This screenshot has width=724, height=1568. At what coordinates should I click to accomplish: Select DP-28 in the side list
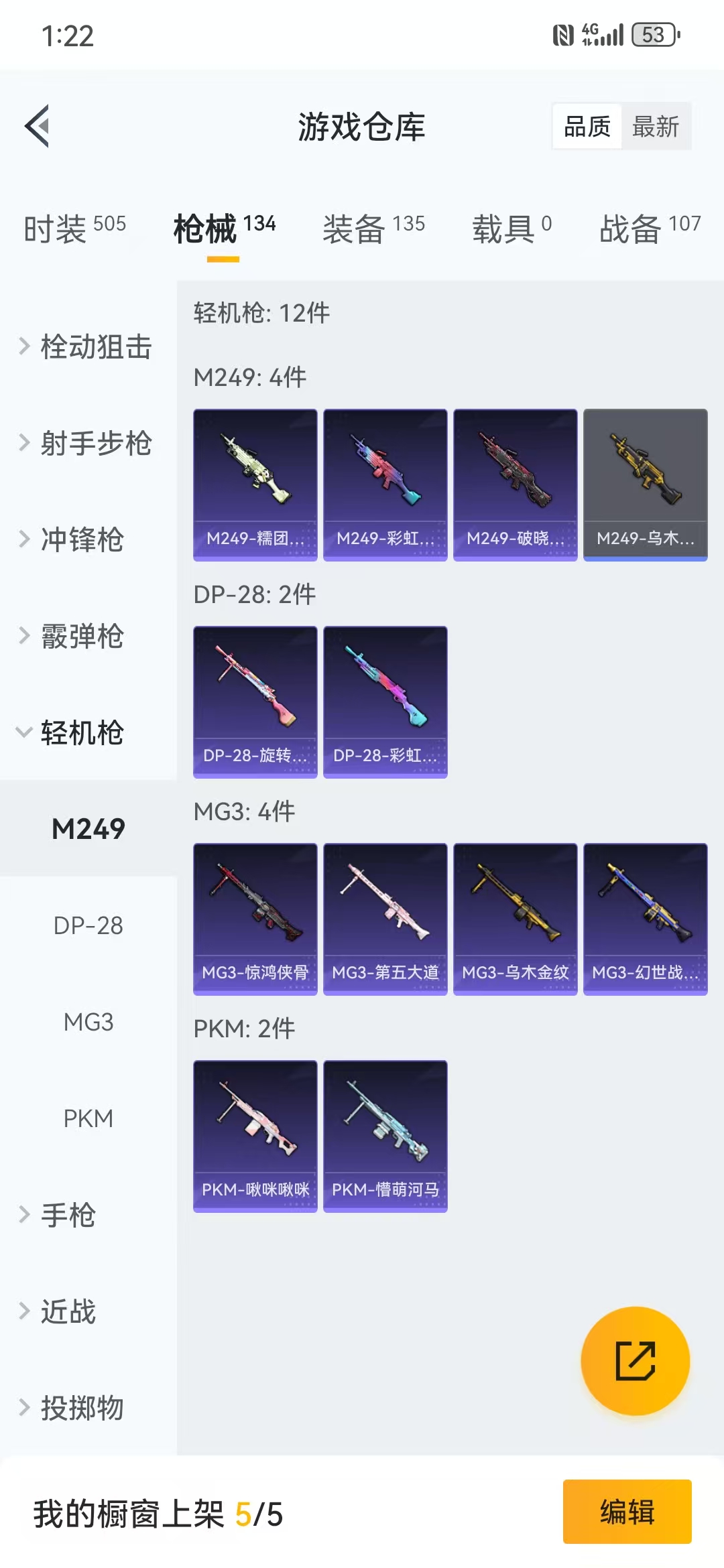tap(88, 925)
